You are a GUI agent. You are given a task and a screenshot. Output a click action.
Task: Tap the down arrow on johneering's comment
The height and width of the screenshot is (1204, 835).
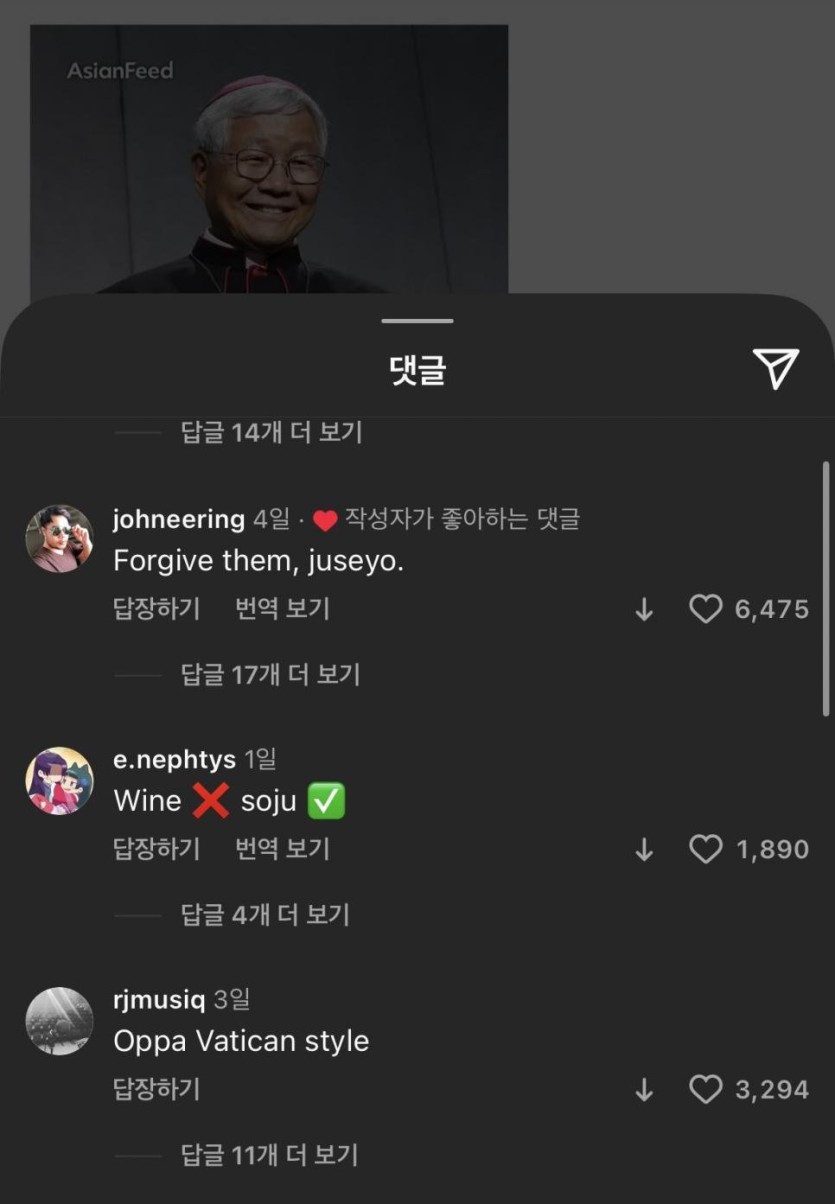tap(644, 609)
